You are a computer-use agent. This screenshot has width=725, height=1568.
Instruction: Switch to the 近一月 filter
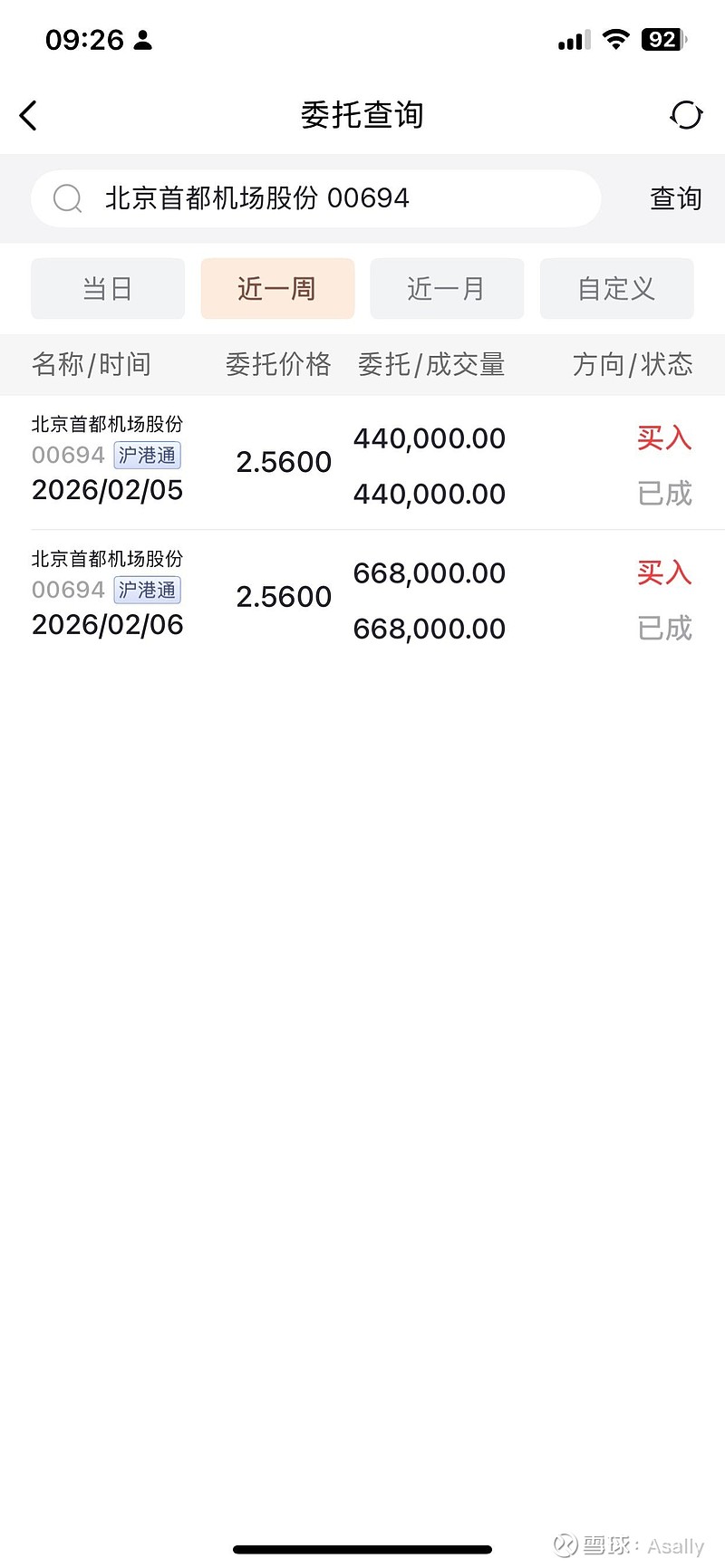click(x=447, y=288)
